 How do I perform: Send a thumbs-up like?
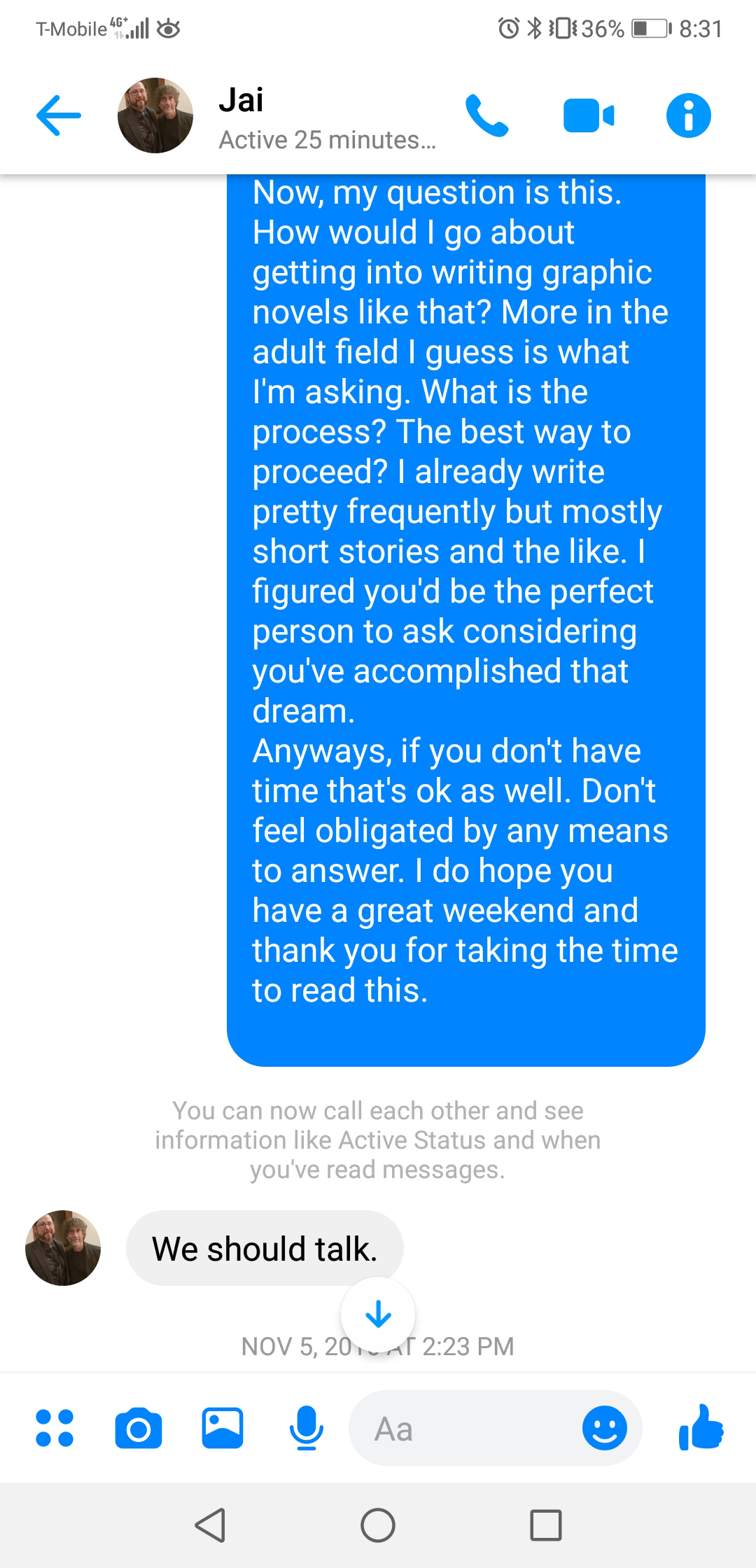pyautogui.click(x=701, y=1427)
